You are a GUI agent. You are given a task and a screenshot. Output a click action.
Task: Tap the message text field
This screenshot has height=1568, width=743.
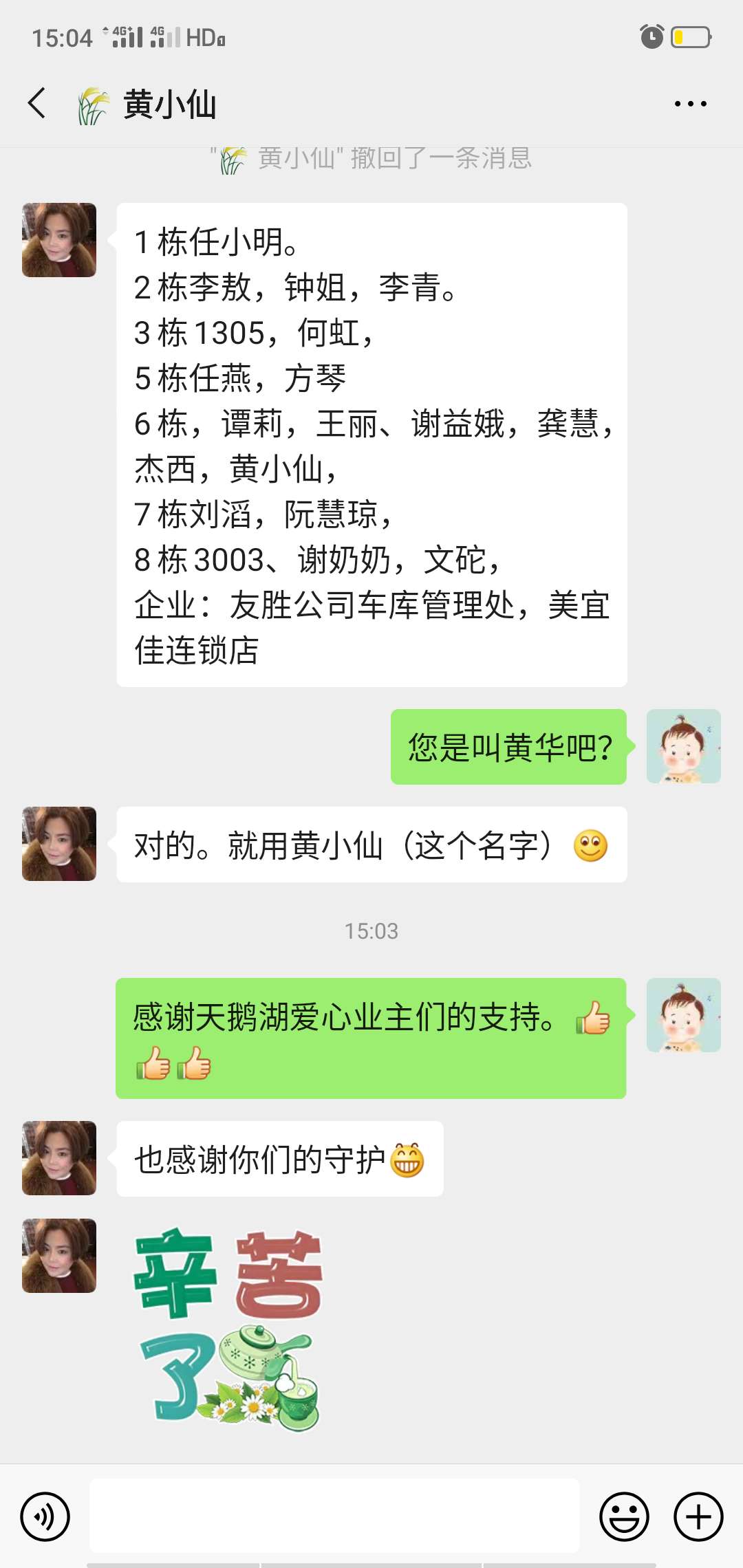pyautogui.click(x=334, y=1516)
